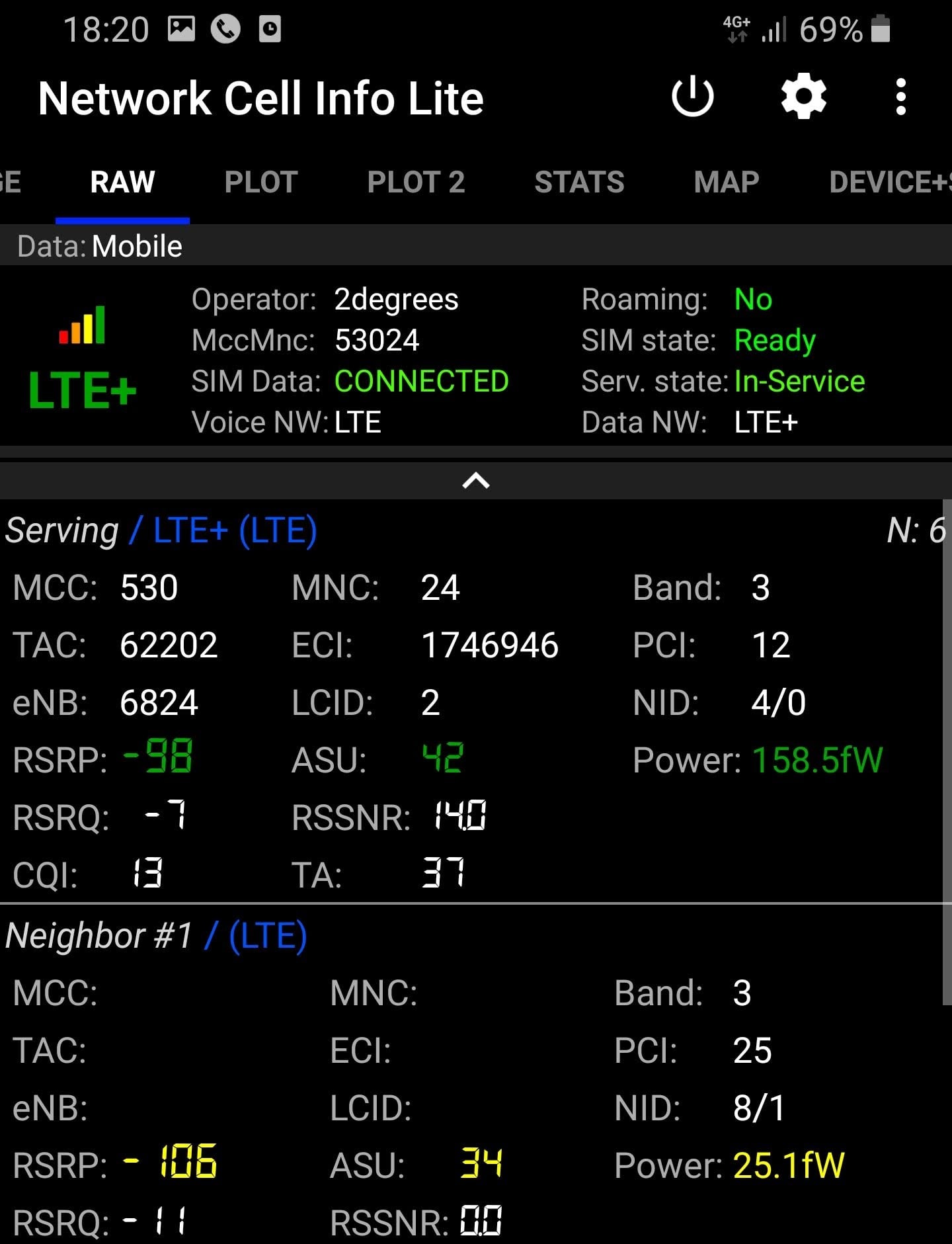Select the RAW tab
Viewport: 952px width, 1244px height.
pyautogui.click(x=123, y=183)
